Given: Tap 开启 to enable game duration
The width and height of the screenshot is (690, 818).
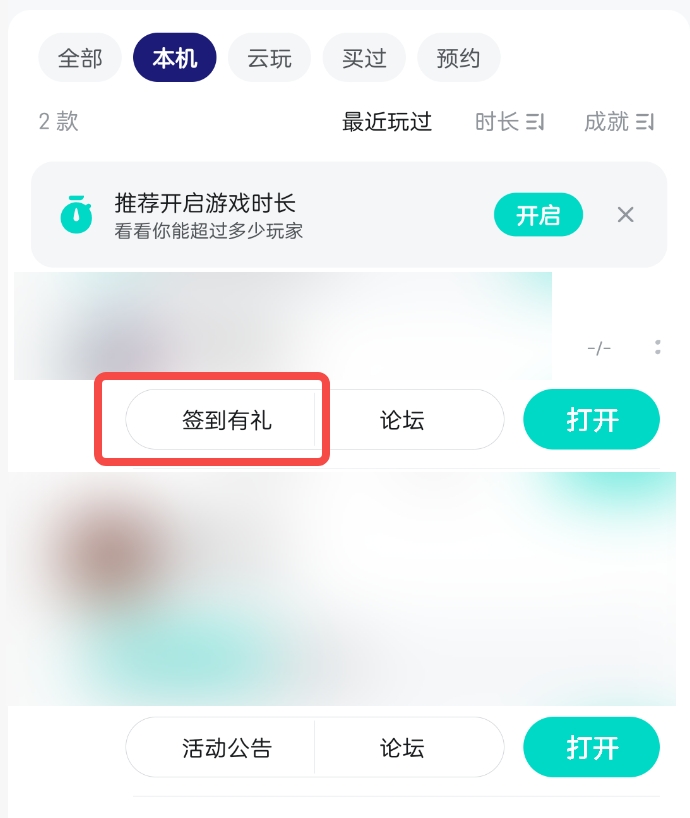Looking at the screenshot, I should point(538,215).
